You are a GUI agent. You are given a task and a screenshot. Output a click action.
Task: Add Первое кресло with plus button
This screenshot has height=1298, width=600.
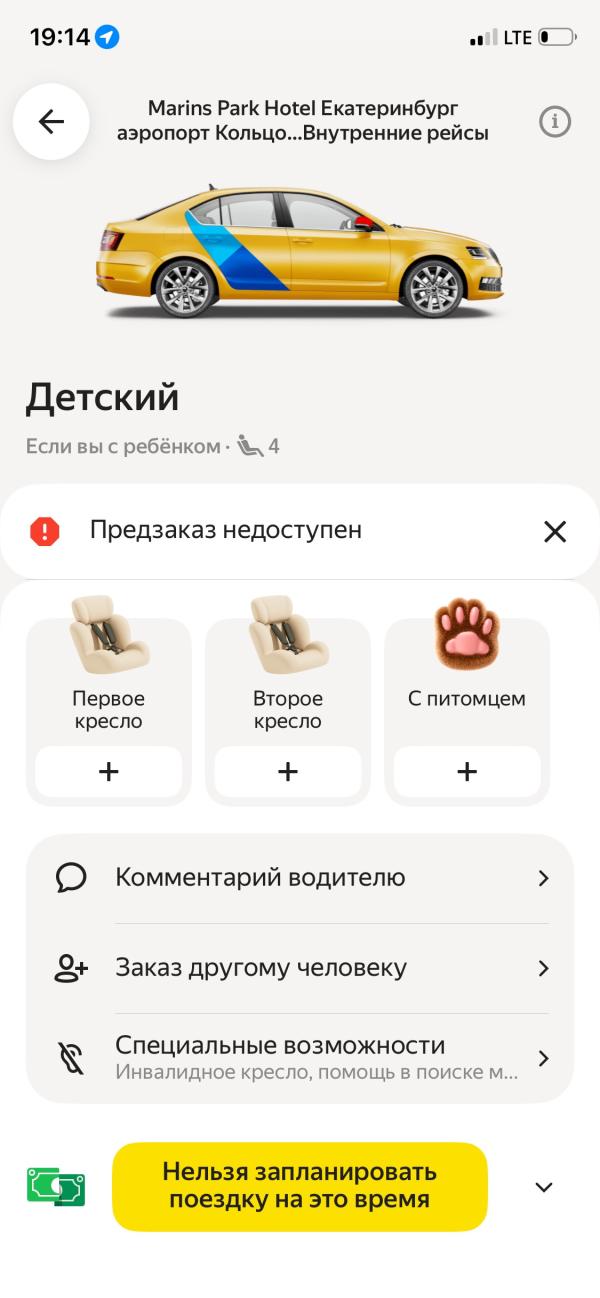(109, 771)
